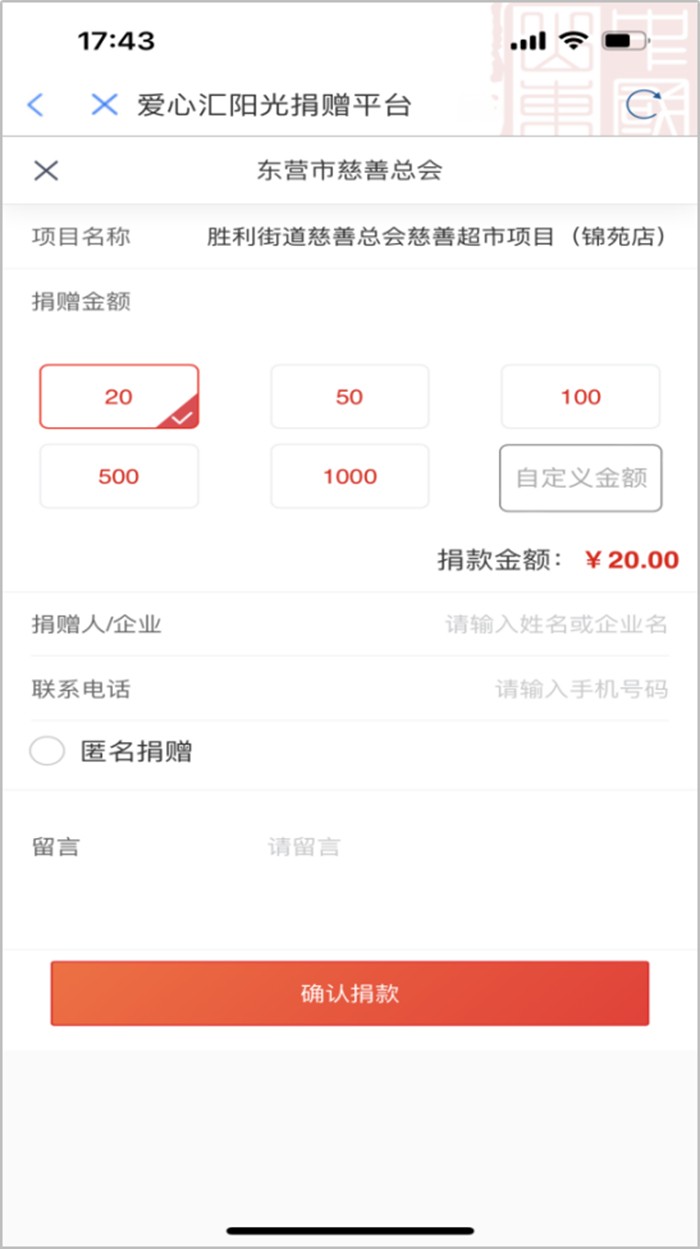This screenshot has width=700, height=1249.
Task: Choose the 50 donation amount
Action: (349, 397)
